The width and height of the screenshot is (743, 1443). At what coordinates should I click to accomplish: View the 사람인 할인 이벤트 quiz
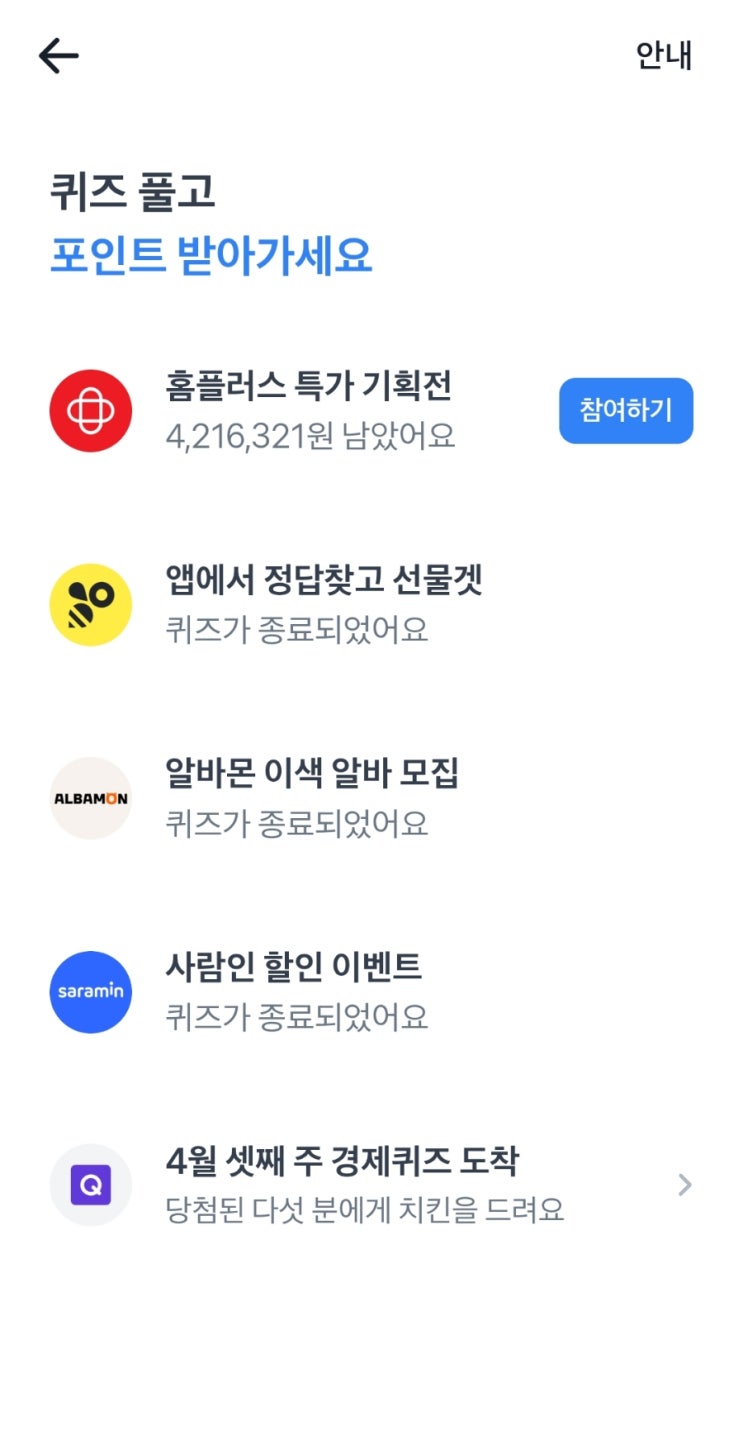[371, 991]
